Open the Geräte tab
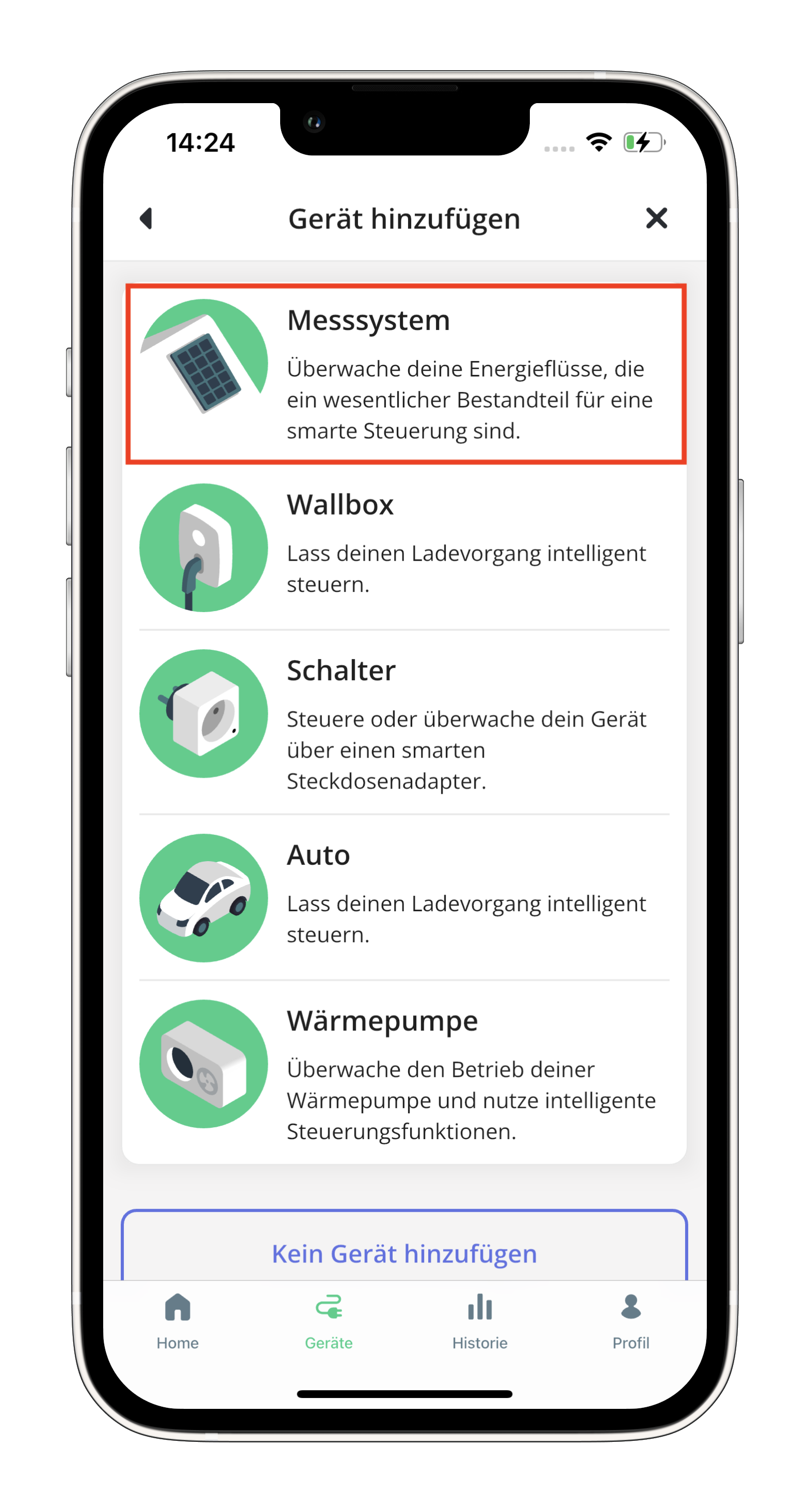 coord(328,1321)
